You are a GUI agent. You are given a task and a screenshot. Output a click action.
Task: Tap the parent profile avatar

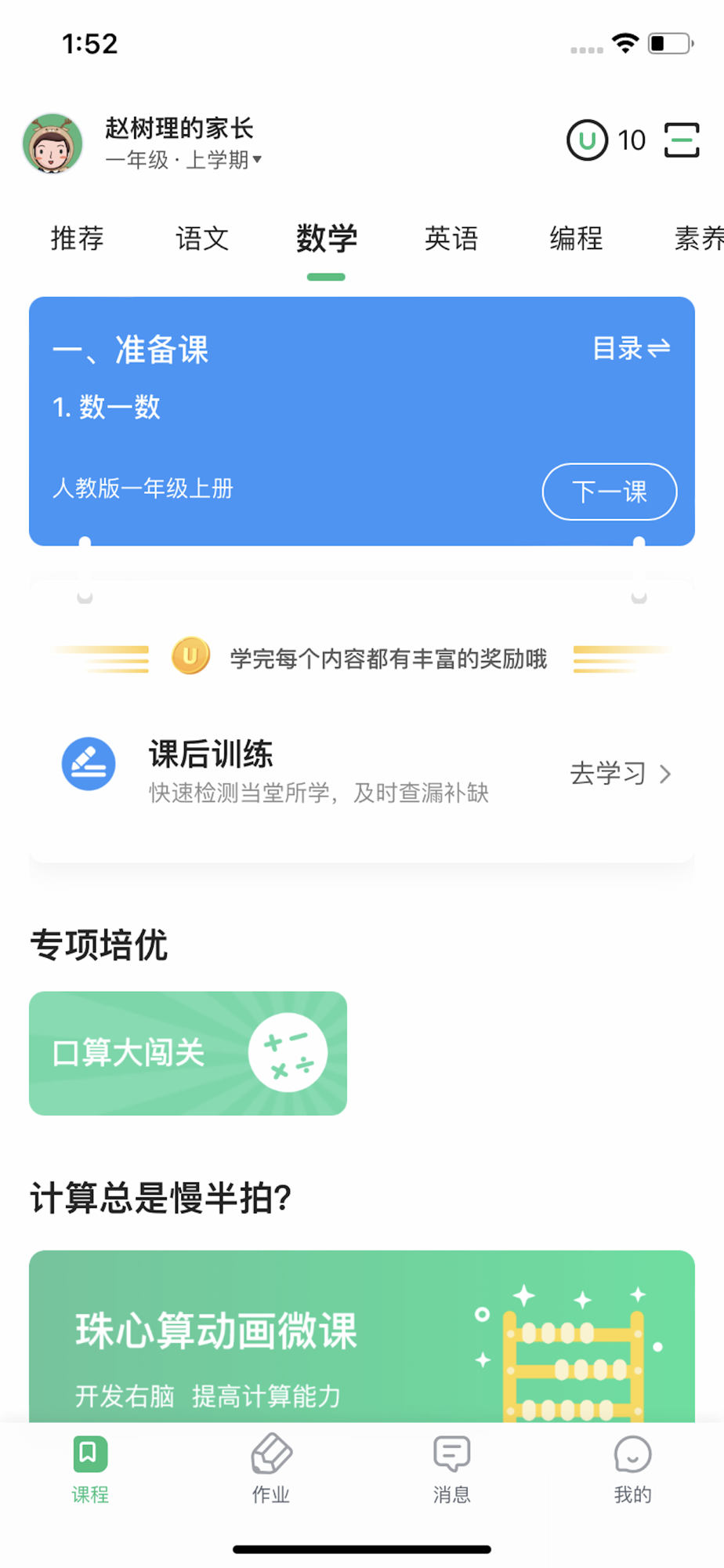(x=52, y=143)
